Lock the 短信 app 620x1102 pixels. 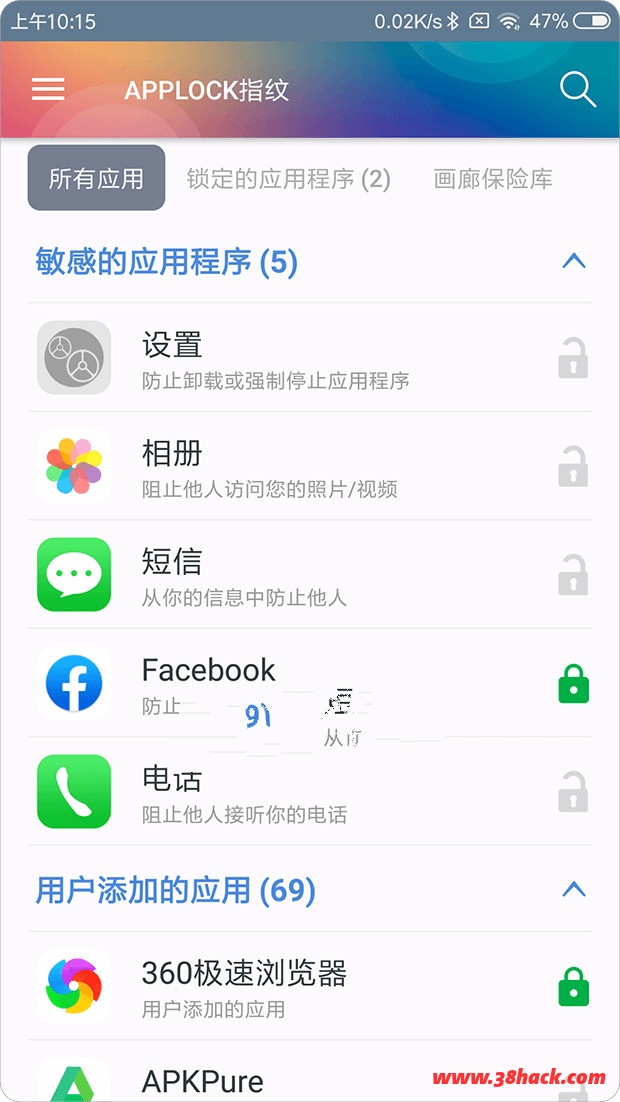(573, 575)
